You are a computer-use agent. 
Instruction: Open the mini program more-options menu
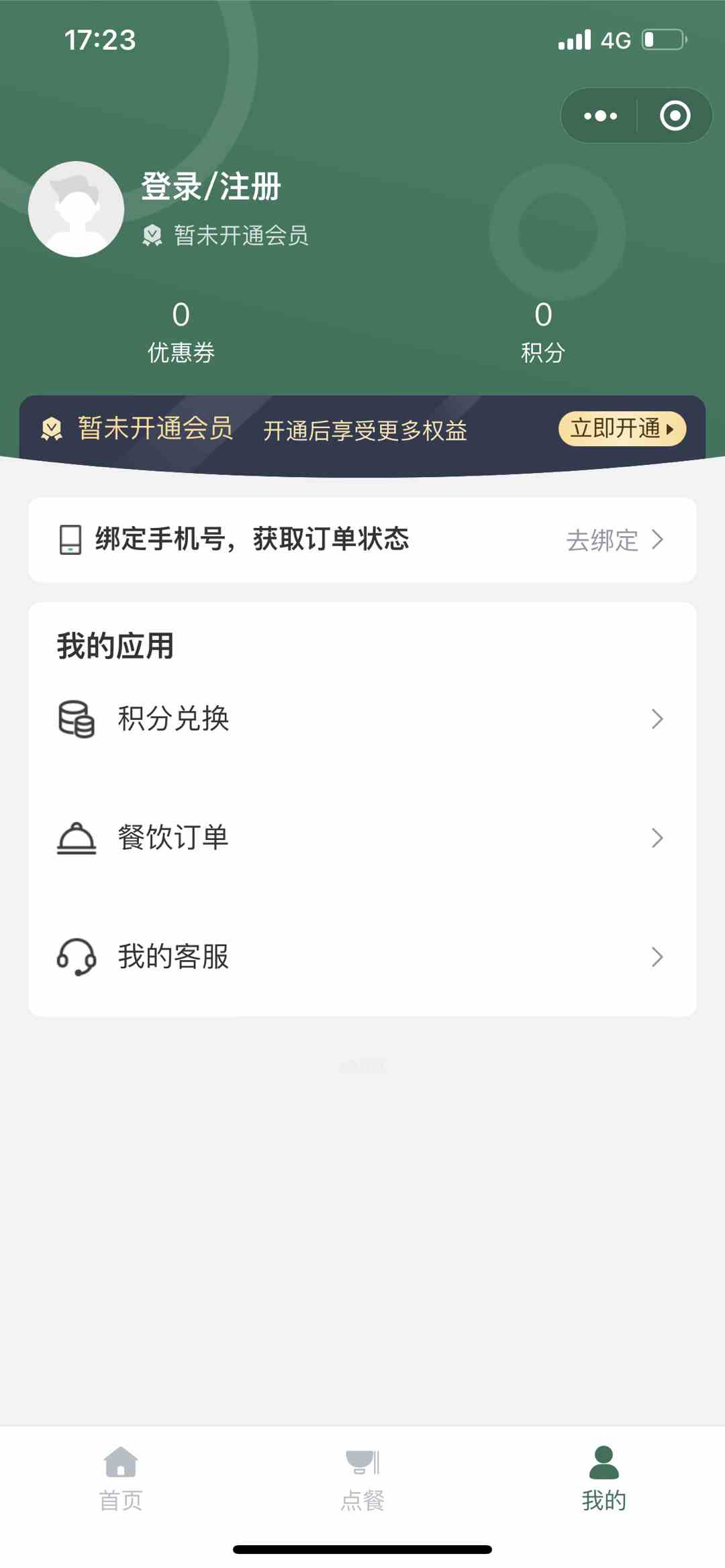coord(600,116)
